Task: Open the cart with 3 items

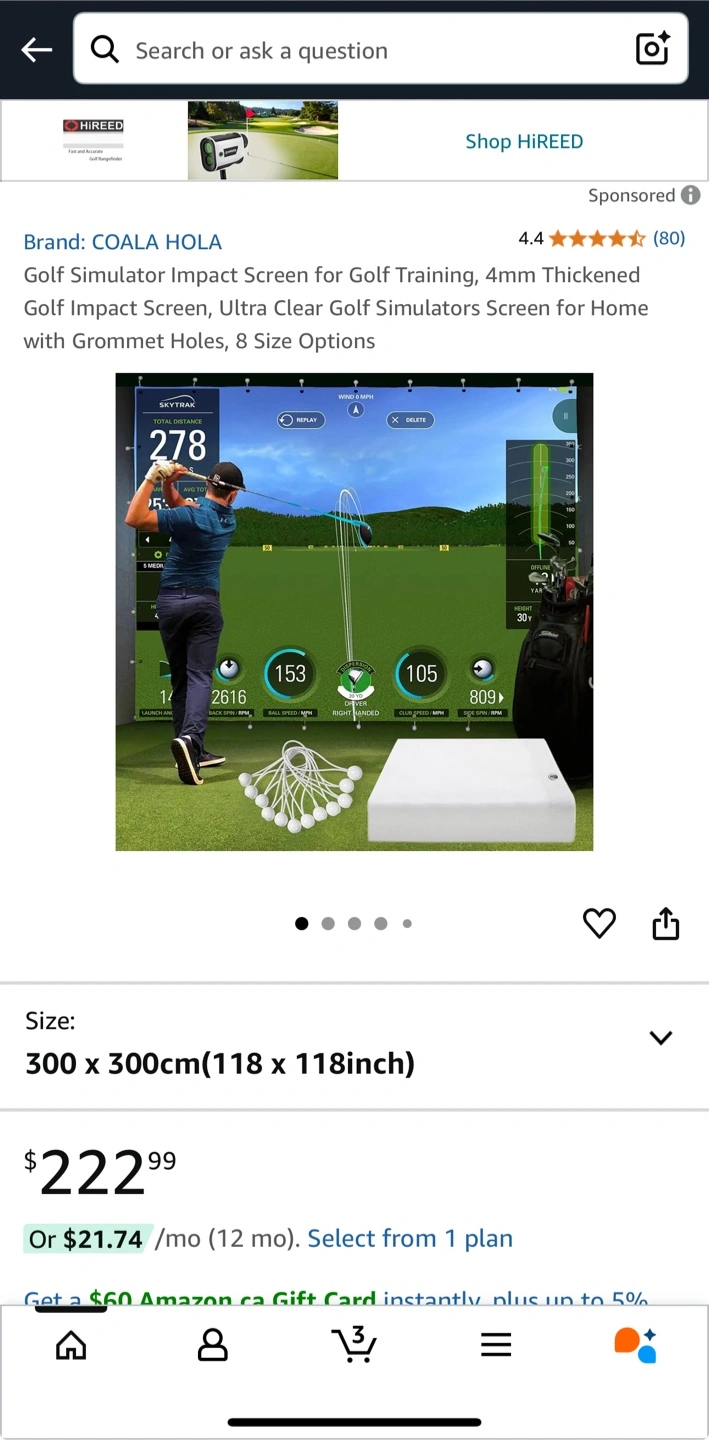Action: coord(354,1344)
